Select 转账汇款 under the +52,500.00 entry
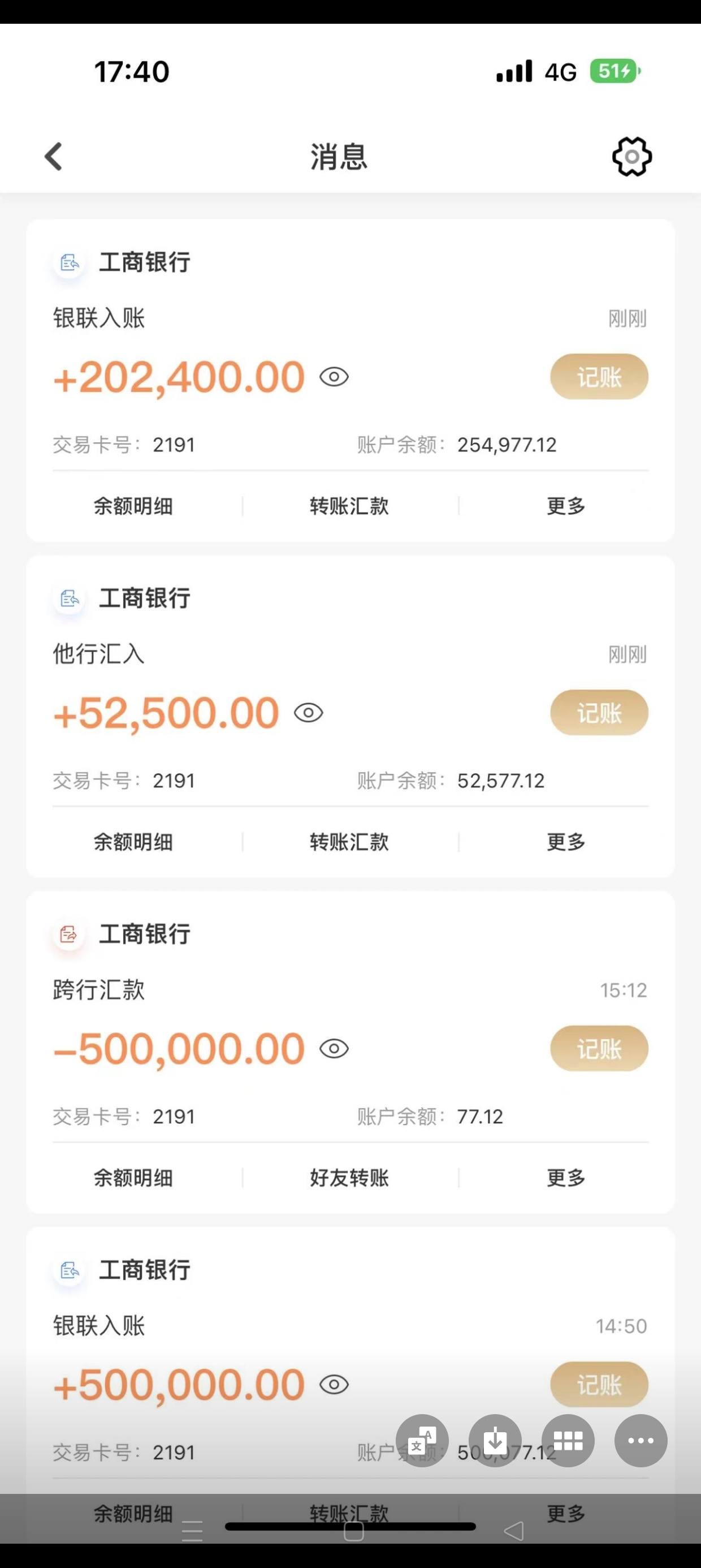The image size is (701, 1568). (x=349, y=842)
